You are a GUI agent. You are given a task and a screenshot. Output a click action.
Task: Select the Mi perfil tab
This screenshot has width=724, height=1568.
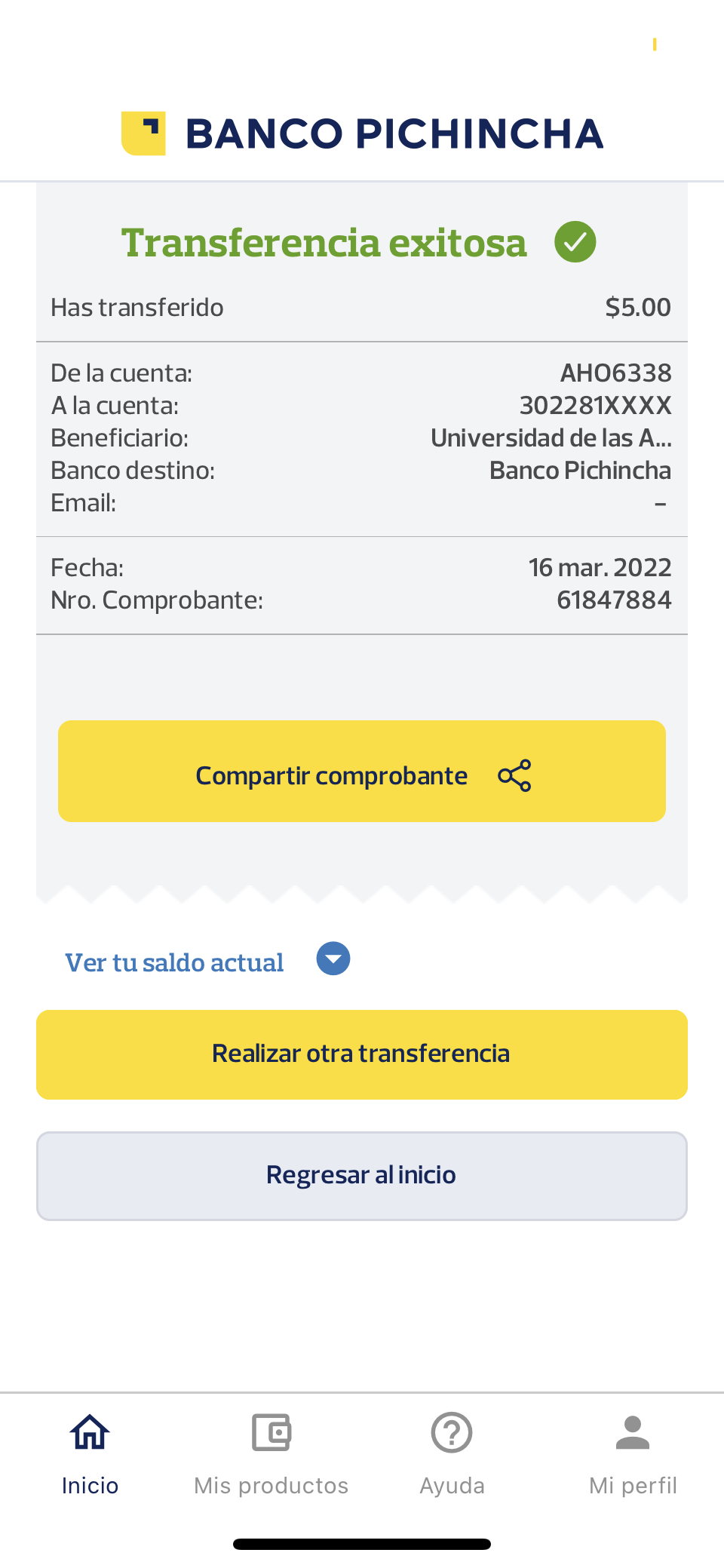(633, 1453)
